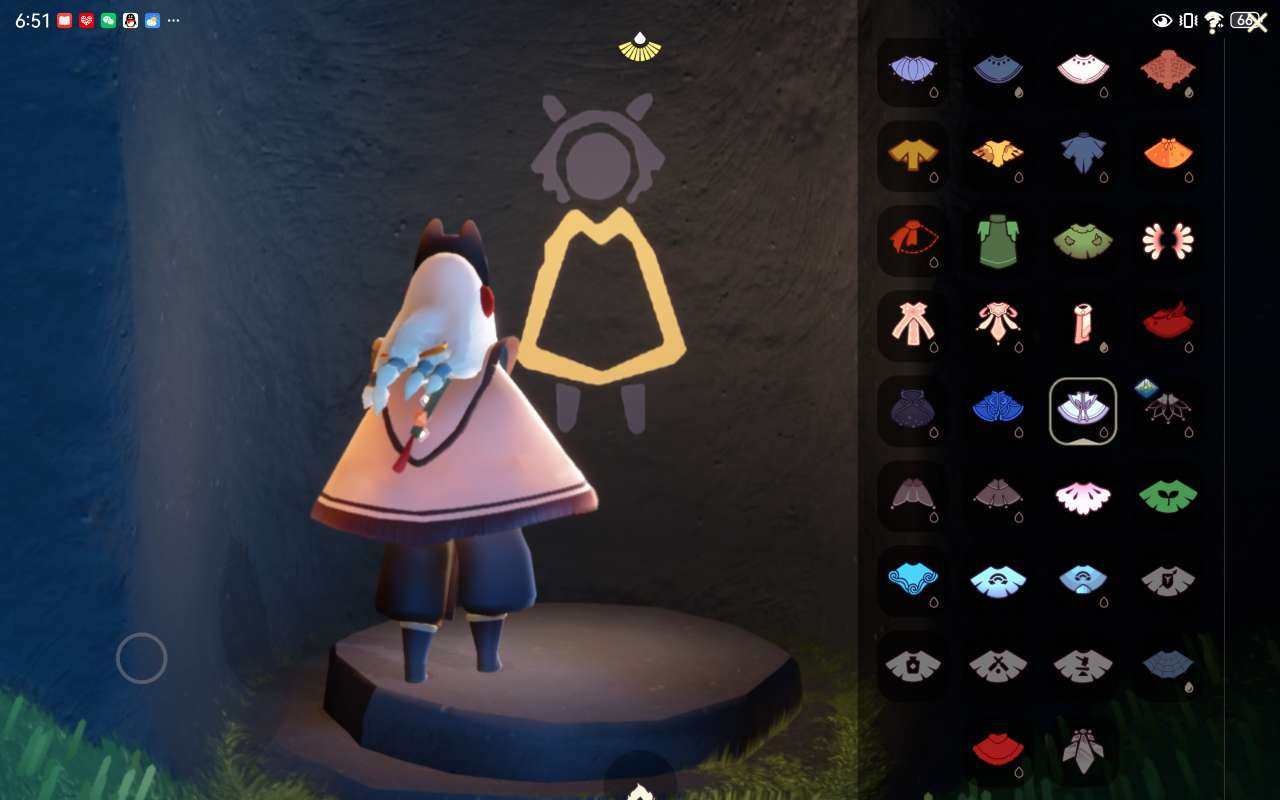Select the pink ribbon bow cape
The height and width of the screenshot is (800, 1280).
point(912,324)
